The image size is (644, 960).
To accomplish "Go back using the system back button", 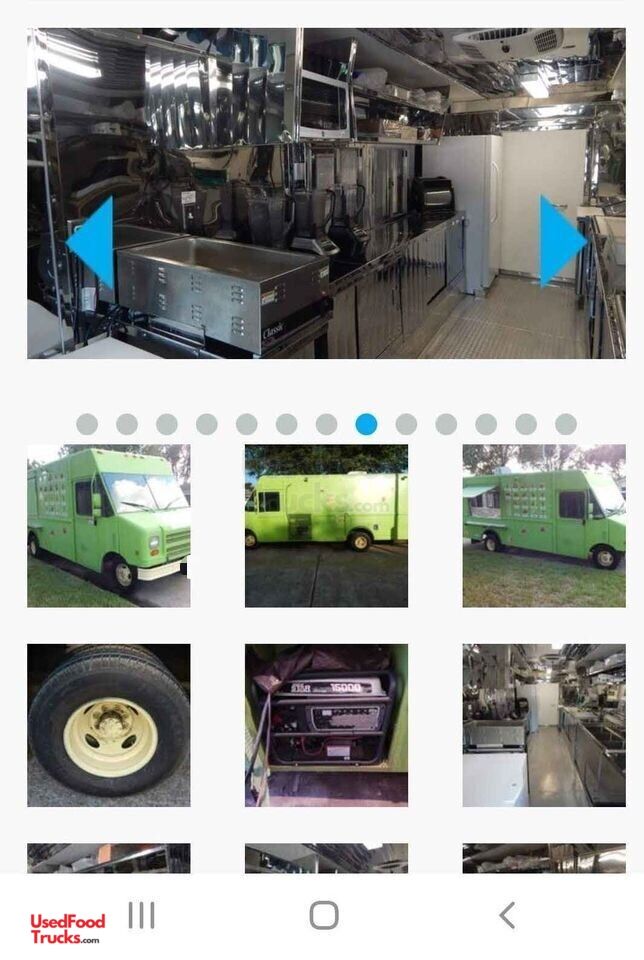I will (507, 914).
